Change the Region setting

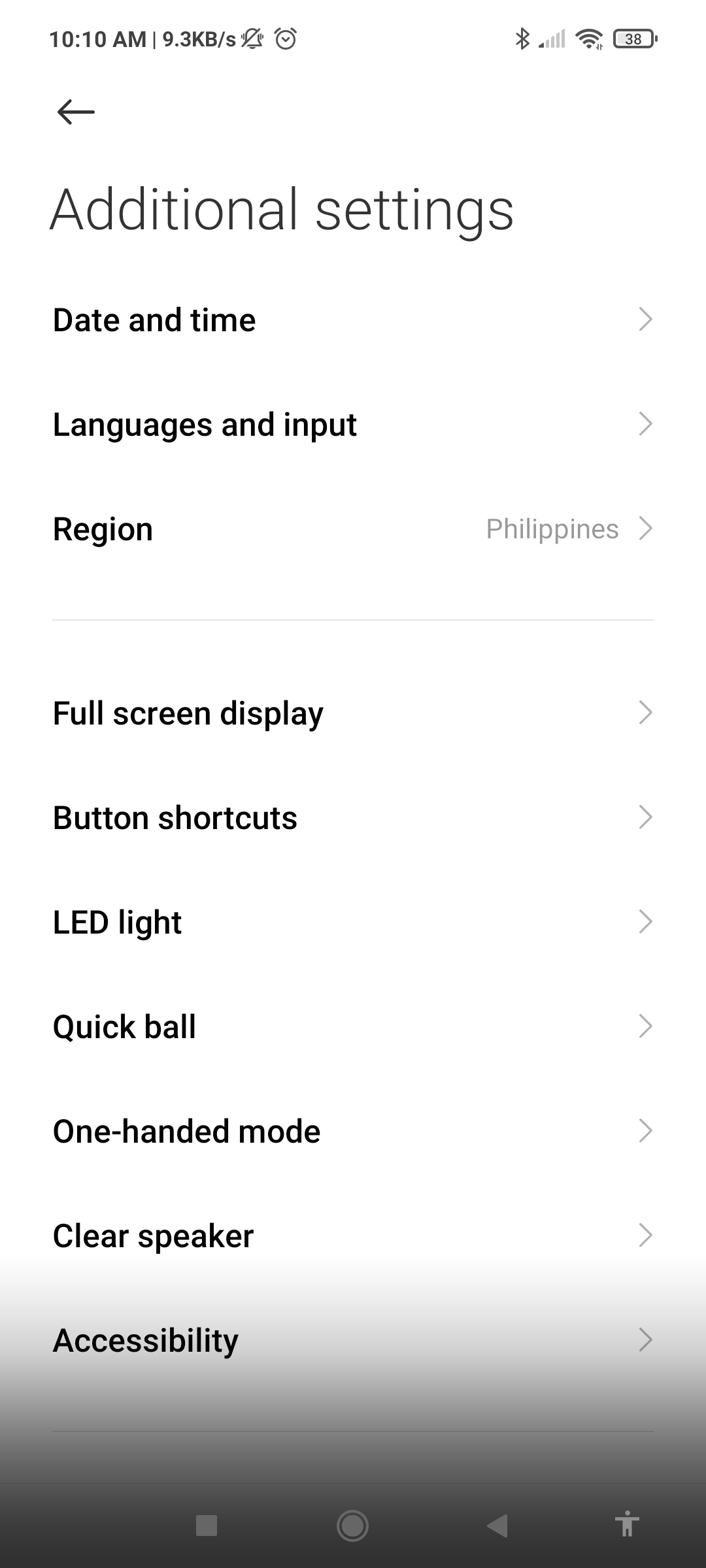coord(353,529)
